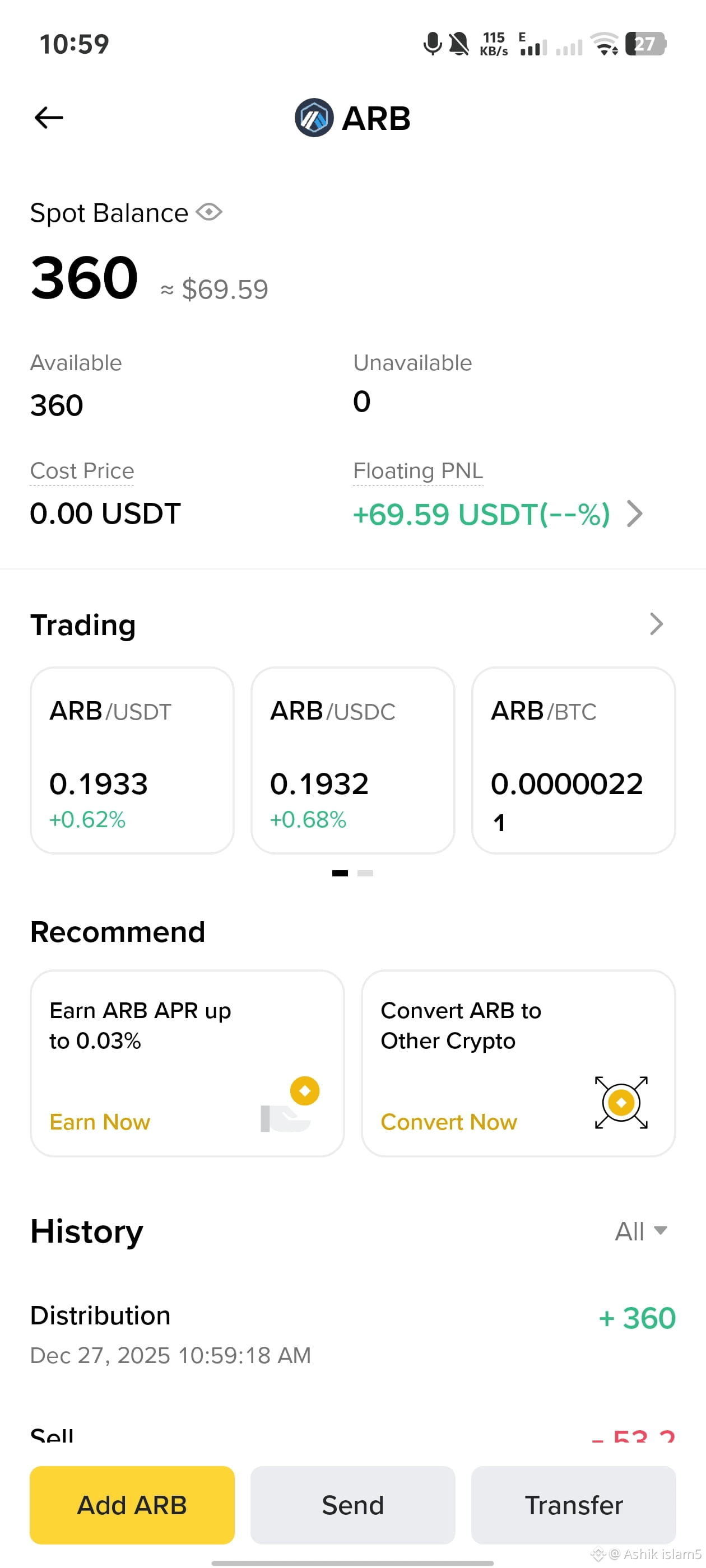Tap Earn Now for ARB APR

(100, 1121)
